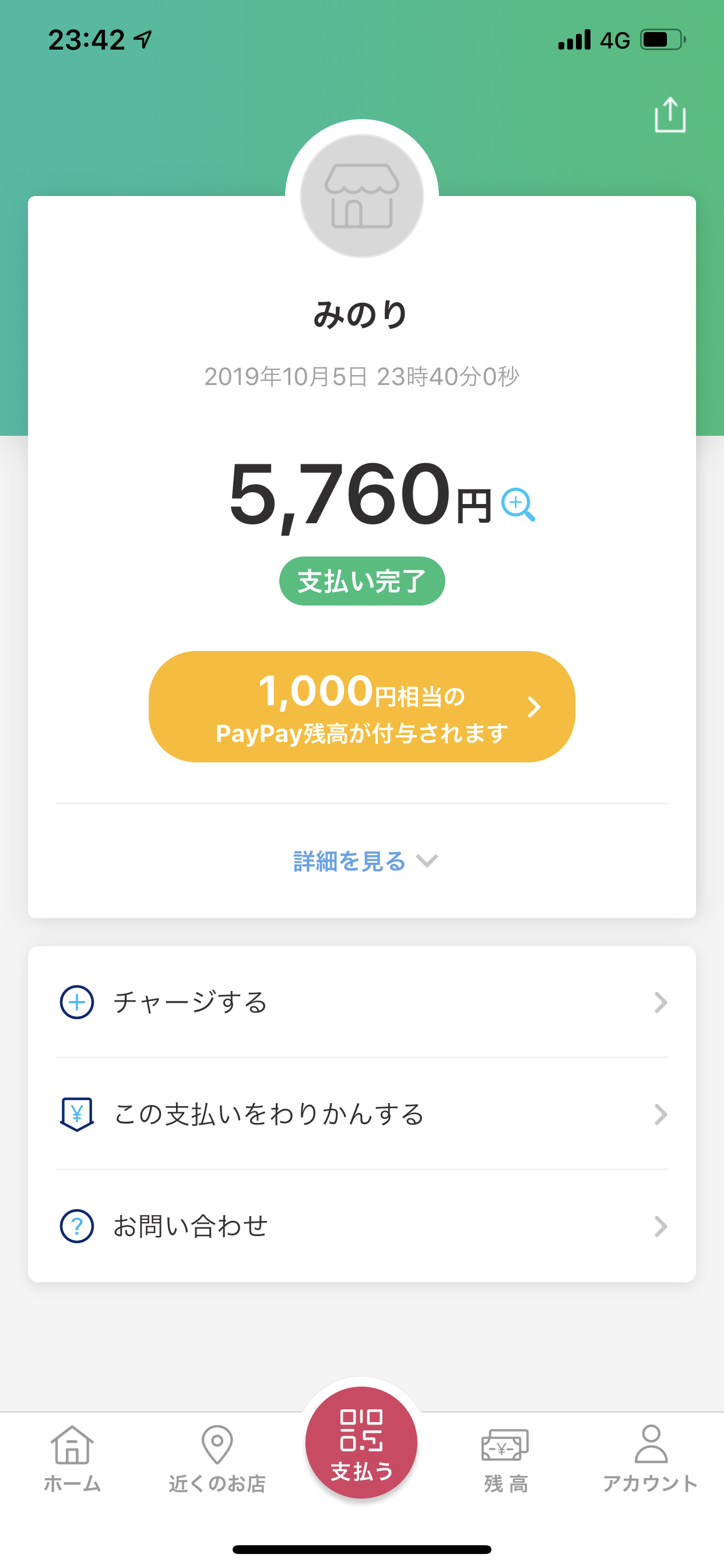Expand 詳細を見る payment details
724x1568 pixels.
point(365,862)
